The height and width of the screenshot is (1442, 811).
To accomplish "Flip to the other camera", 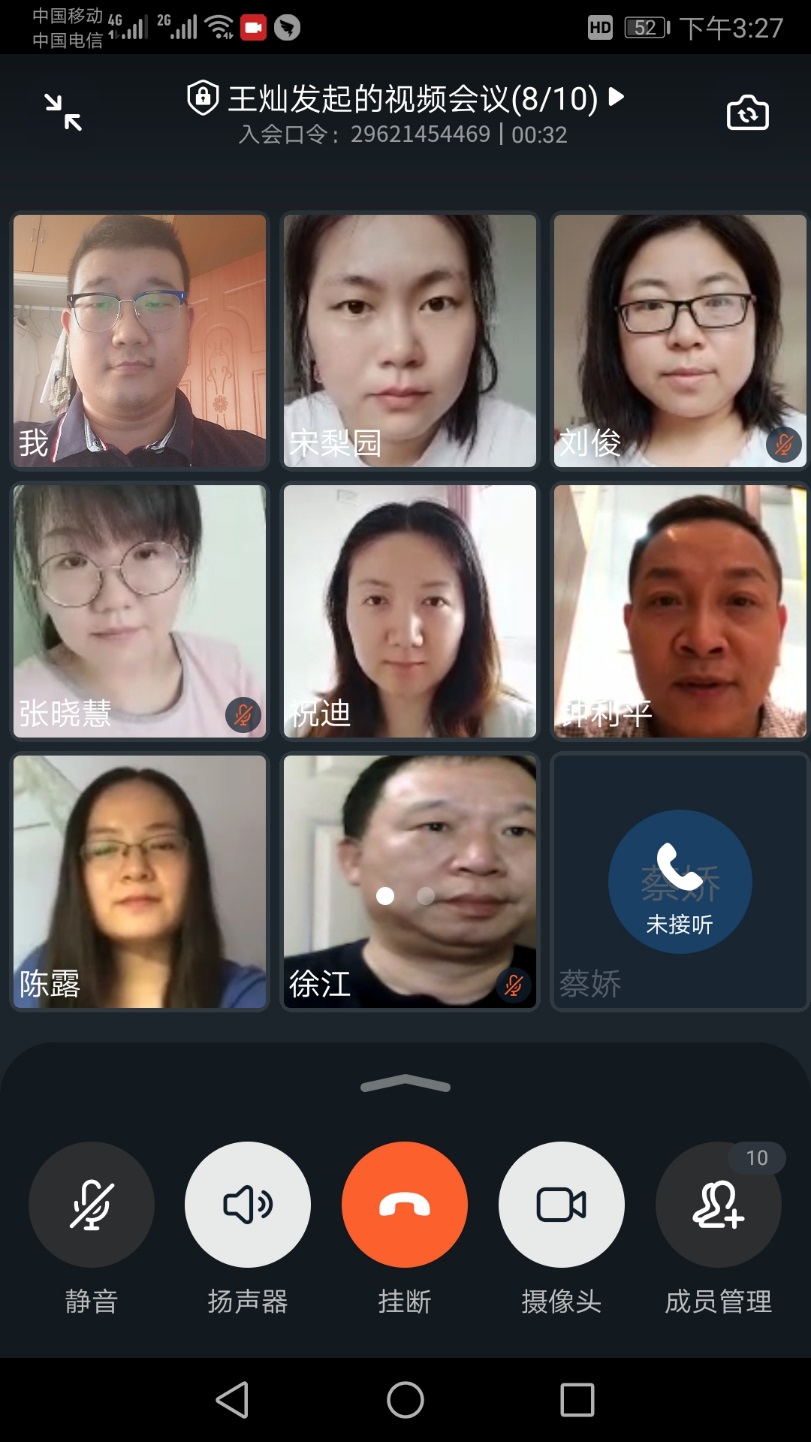I will (x=747, y=113).
